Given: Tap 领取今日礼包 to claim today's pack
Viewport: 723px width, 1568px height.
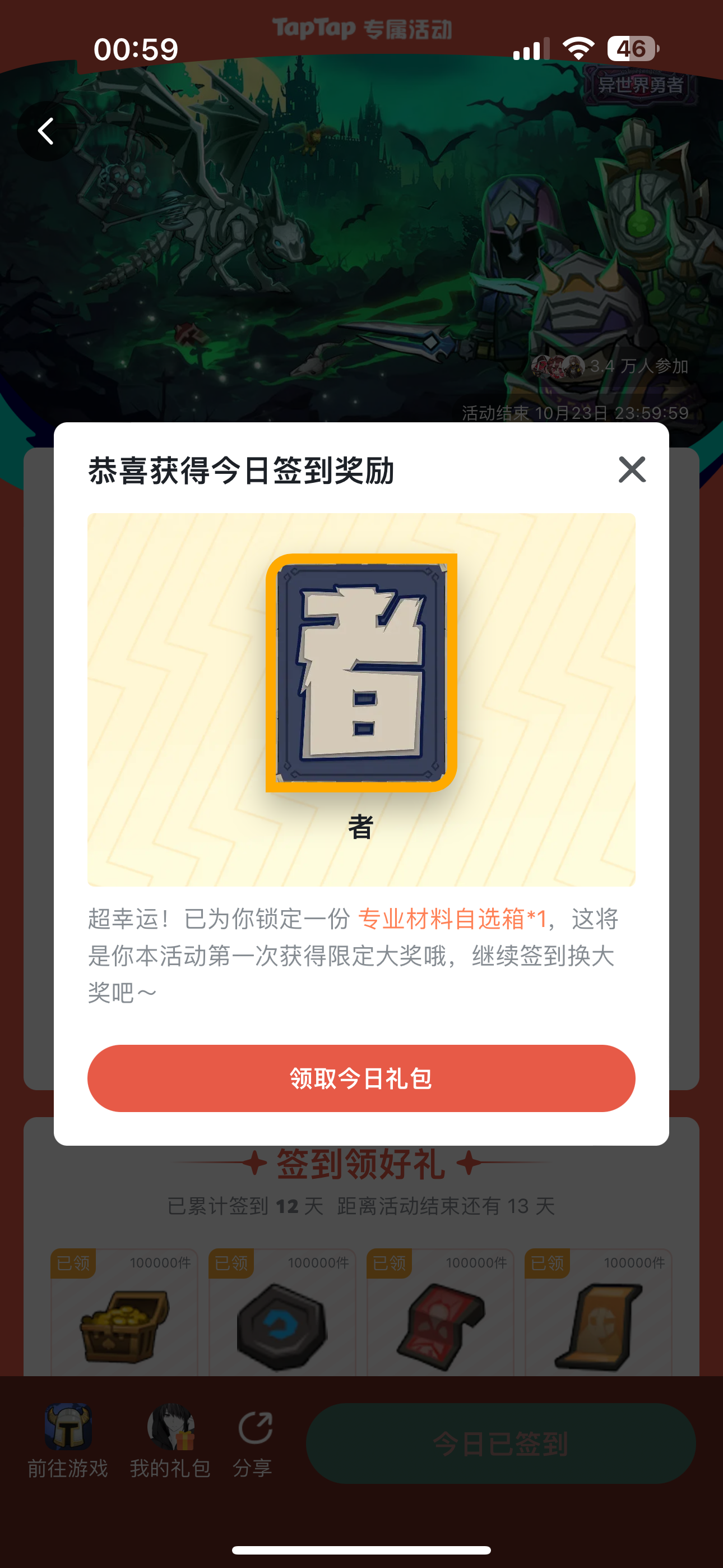Looking at the screenshot, I should tap(361, 1077).
